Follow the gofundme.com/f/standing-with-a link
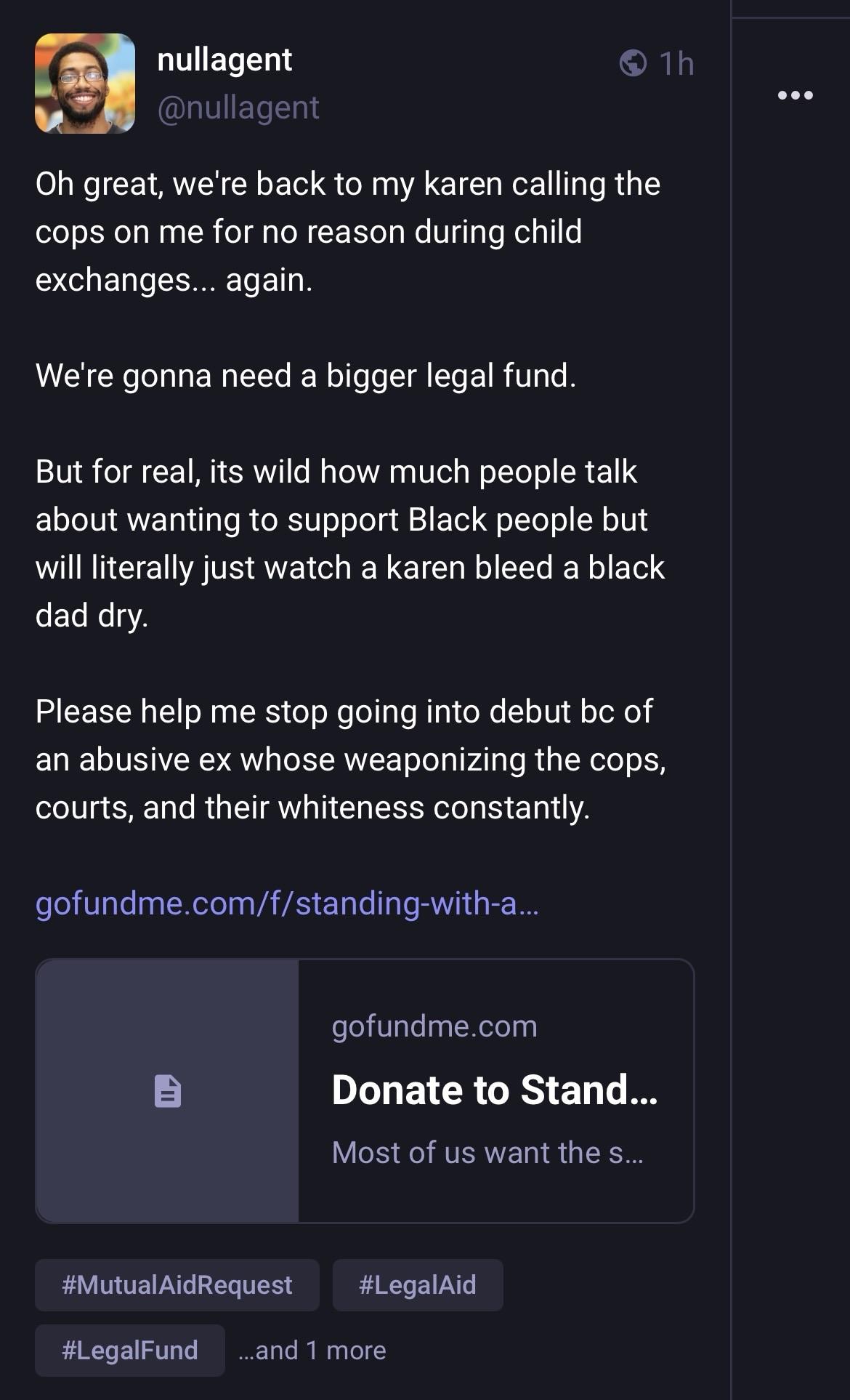850x1400 pixels. tap(287, 904)
